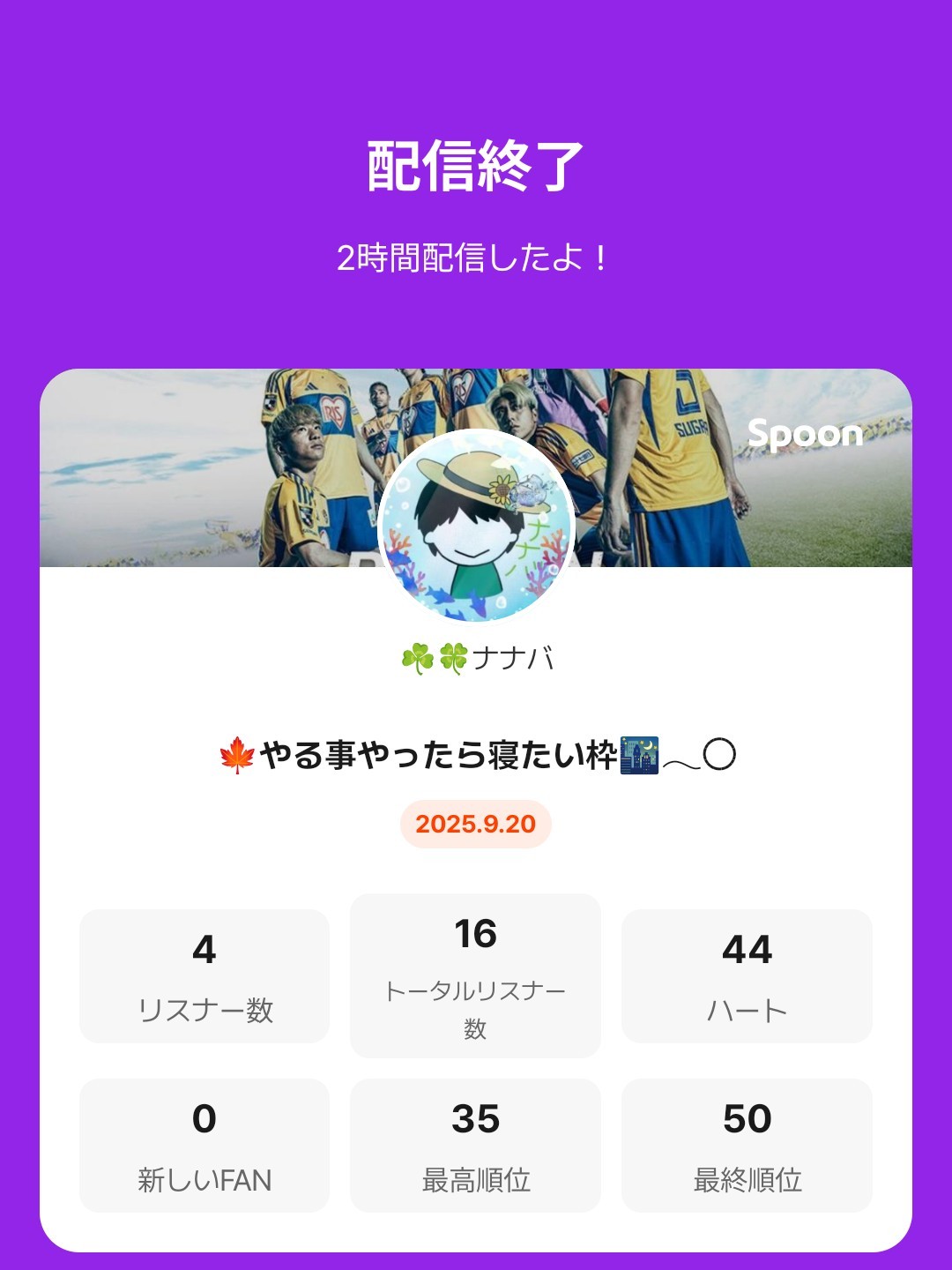952x1270 pixels.
Task: Expand the broadcast title やる事やったら寝たい枠
Action: [x=476, y=756]
